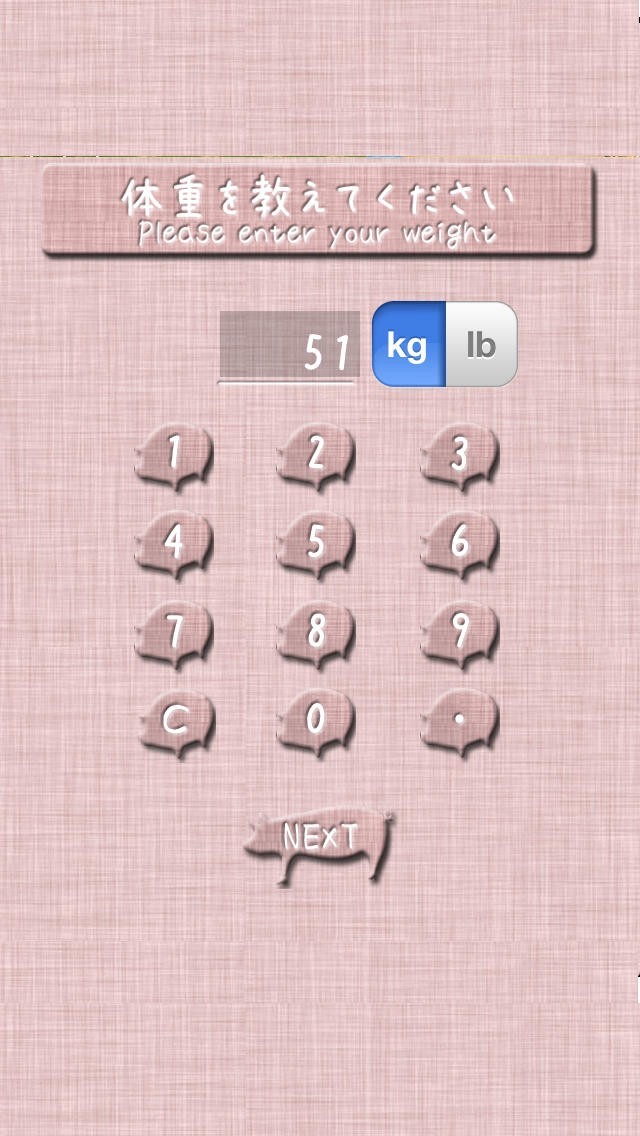
Task: Tap the number 3 pig key
Action: (460, 456)
